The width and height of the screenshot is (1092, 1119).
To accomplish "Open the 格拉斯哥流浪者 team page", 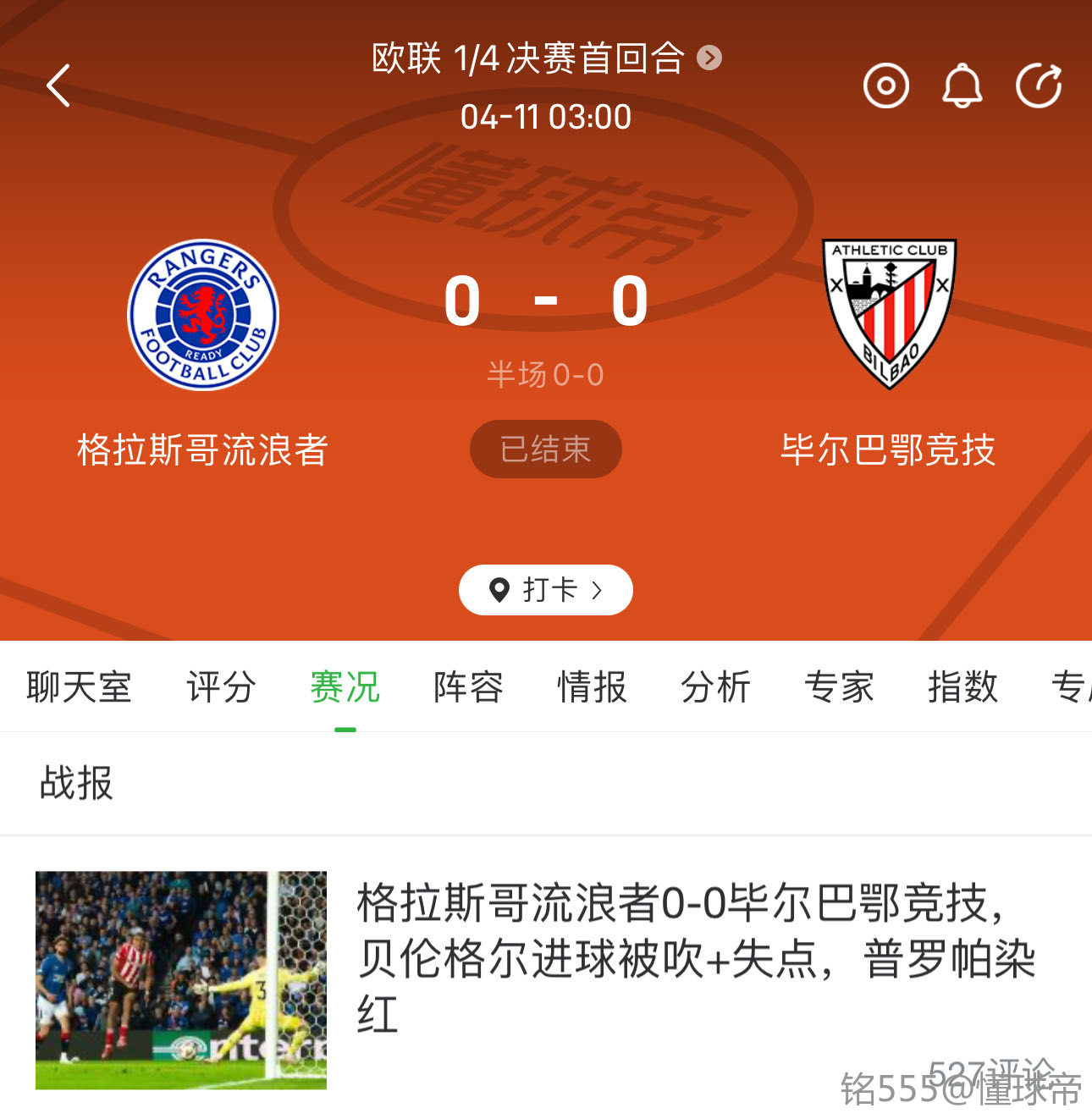I will 203,315.
